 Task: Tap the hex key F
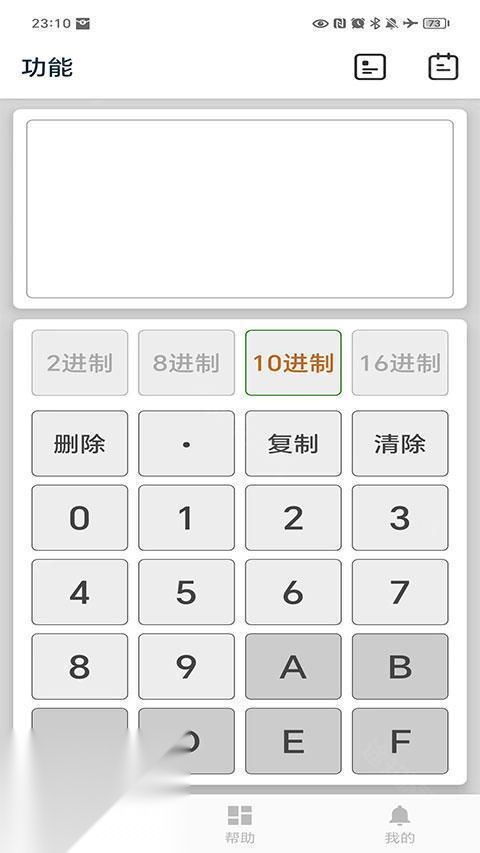coord(400,741)
